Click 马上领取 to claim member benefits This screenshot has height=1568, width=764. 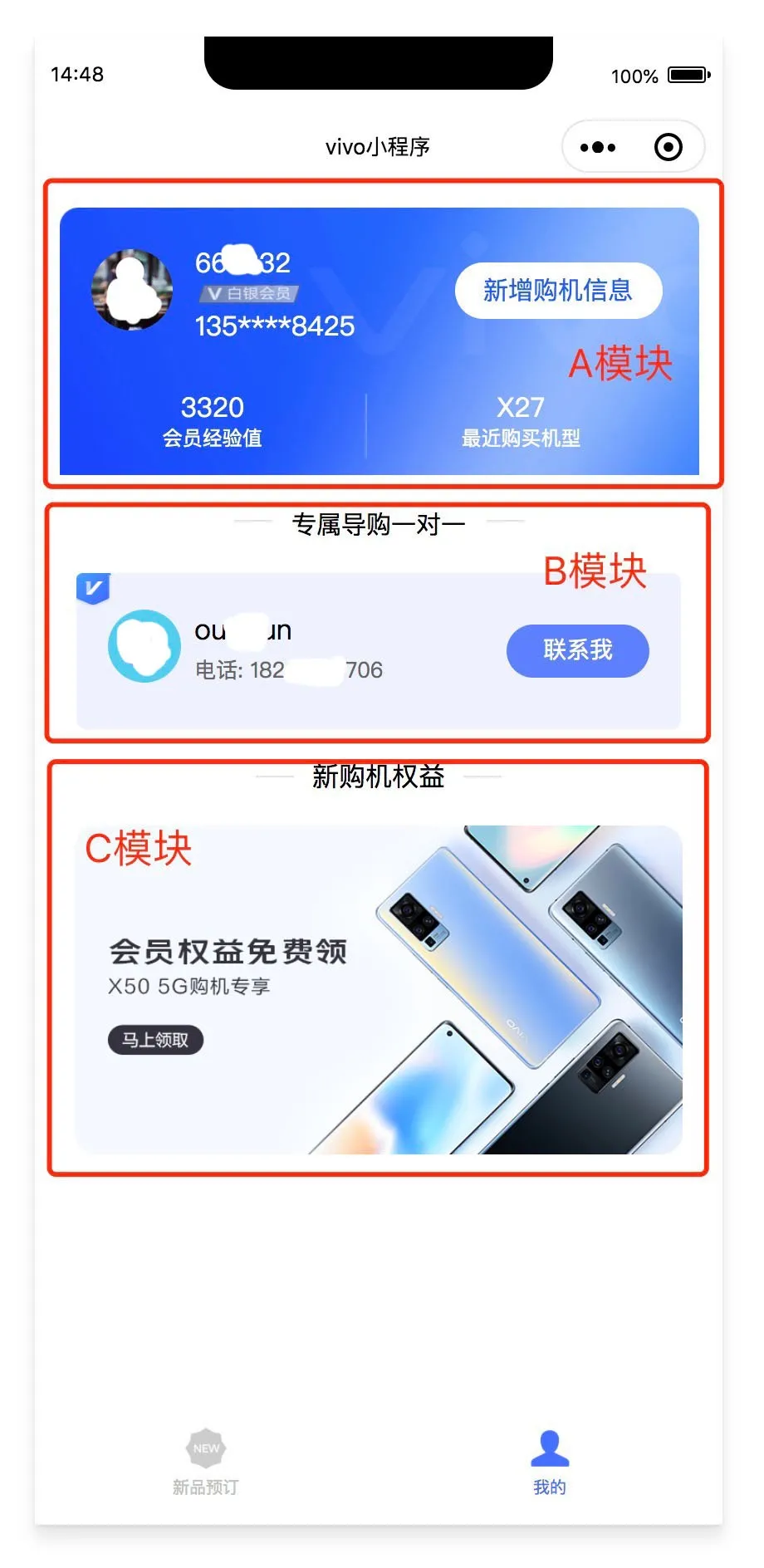pos(156,1040)
